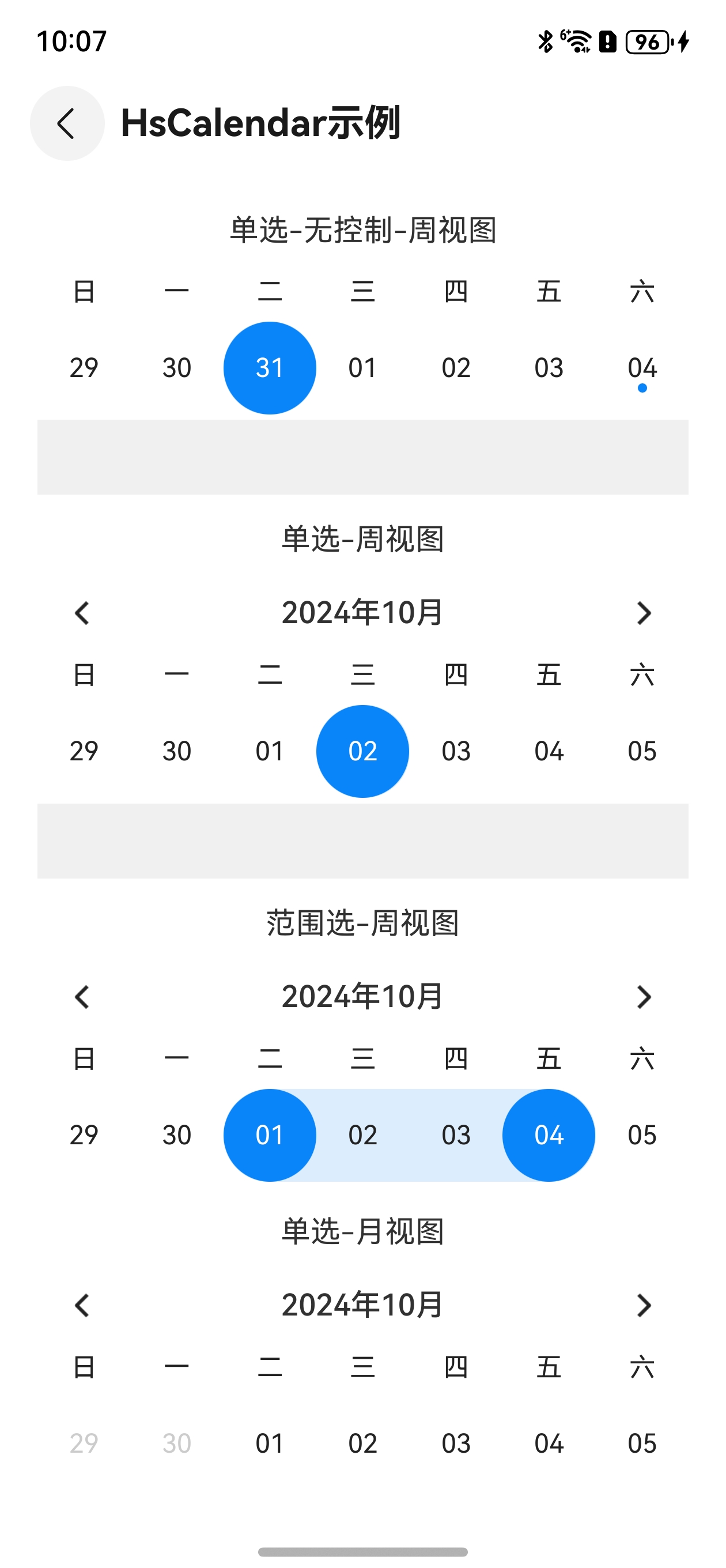Choose range end date 04 in 范围选-周视图
726x1568 pixels.
click(549, 1135)
